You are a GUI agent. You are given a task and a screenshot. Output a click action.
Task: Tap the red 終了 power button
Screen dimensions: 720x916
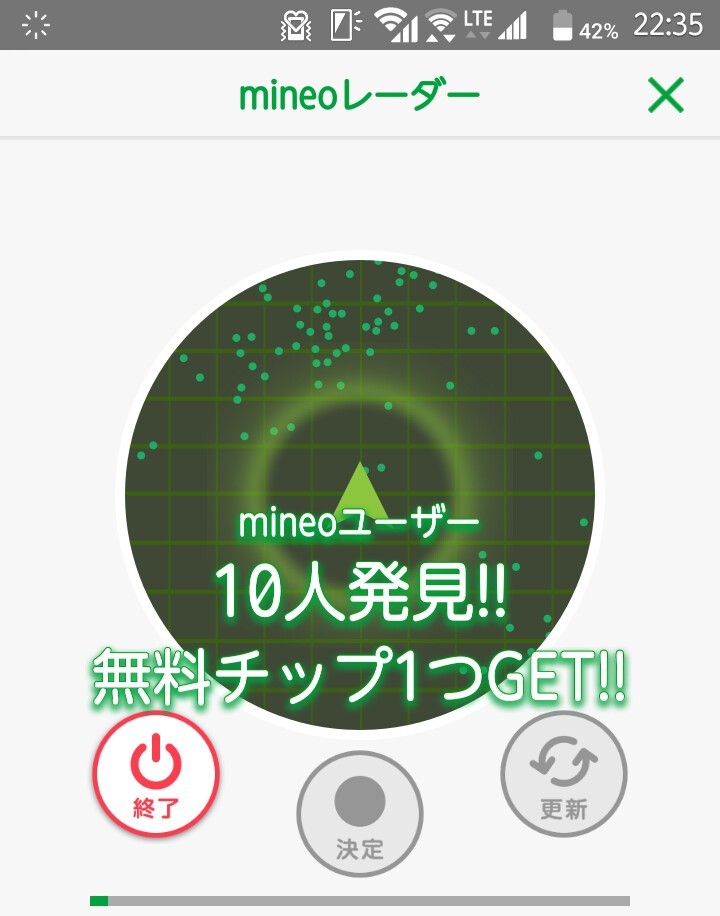click(156, 774)
